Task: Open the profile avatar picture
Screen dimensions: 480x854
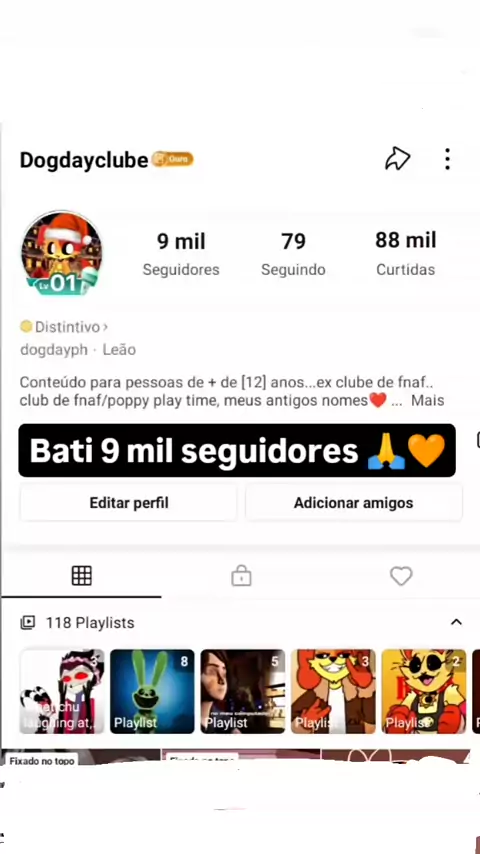Action: click(62, 254)
